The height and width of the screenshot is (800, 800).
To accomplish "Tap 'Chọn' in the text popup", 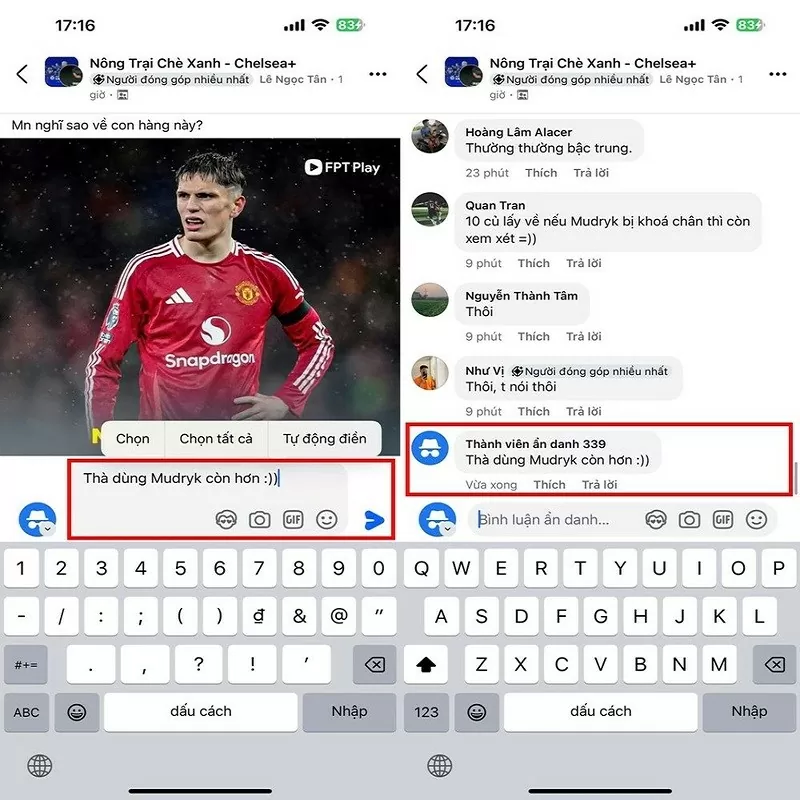I will coord(132,438).
